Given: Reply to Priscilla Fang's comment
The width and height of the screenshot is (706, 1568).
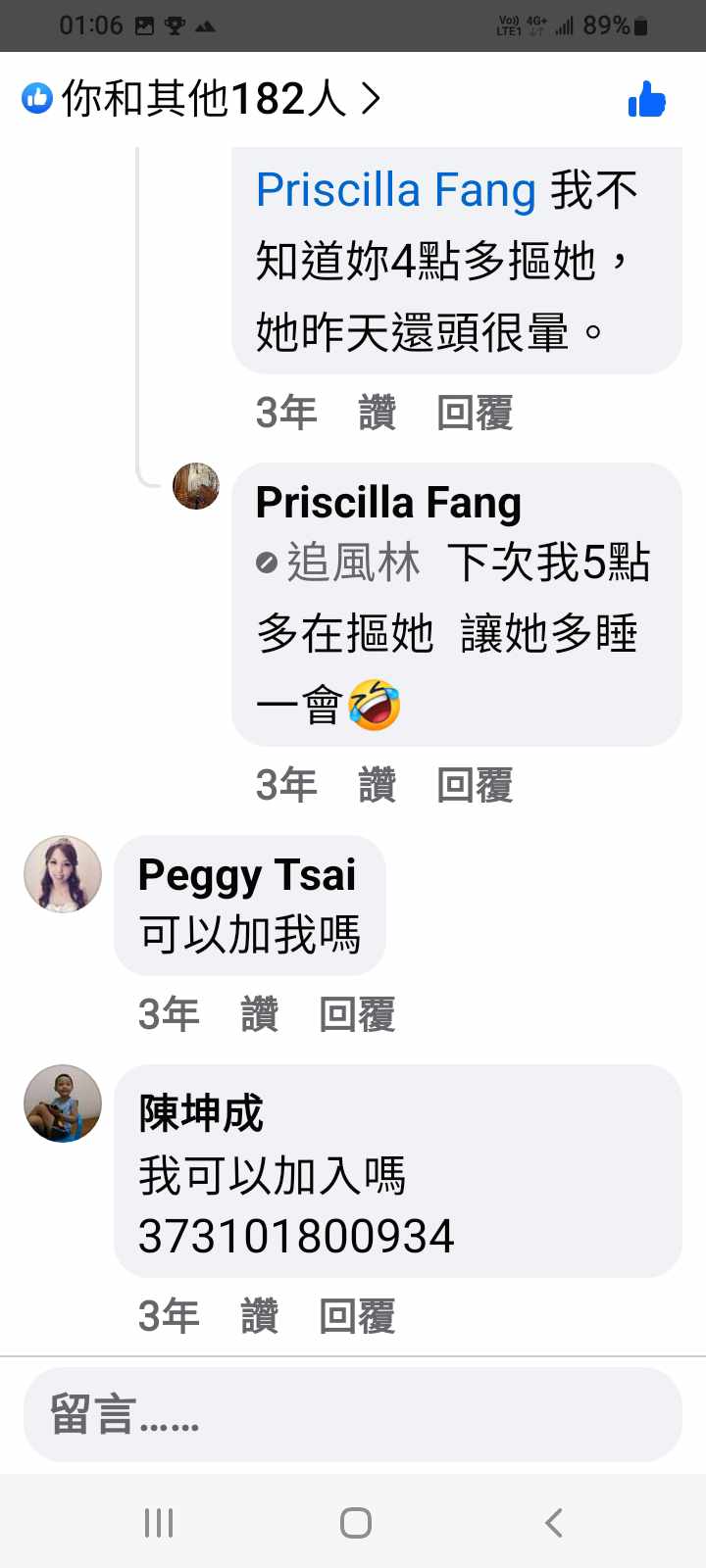Looking at the screenshot, I should pos(475,785).
